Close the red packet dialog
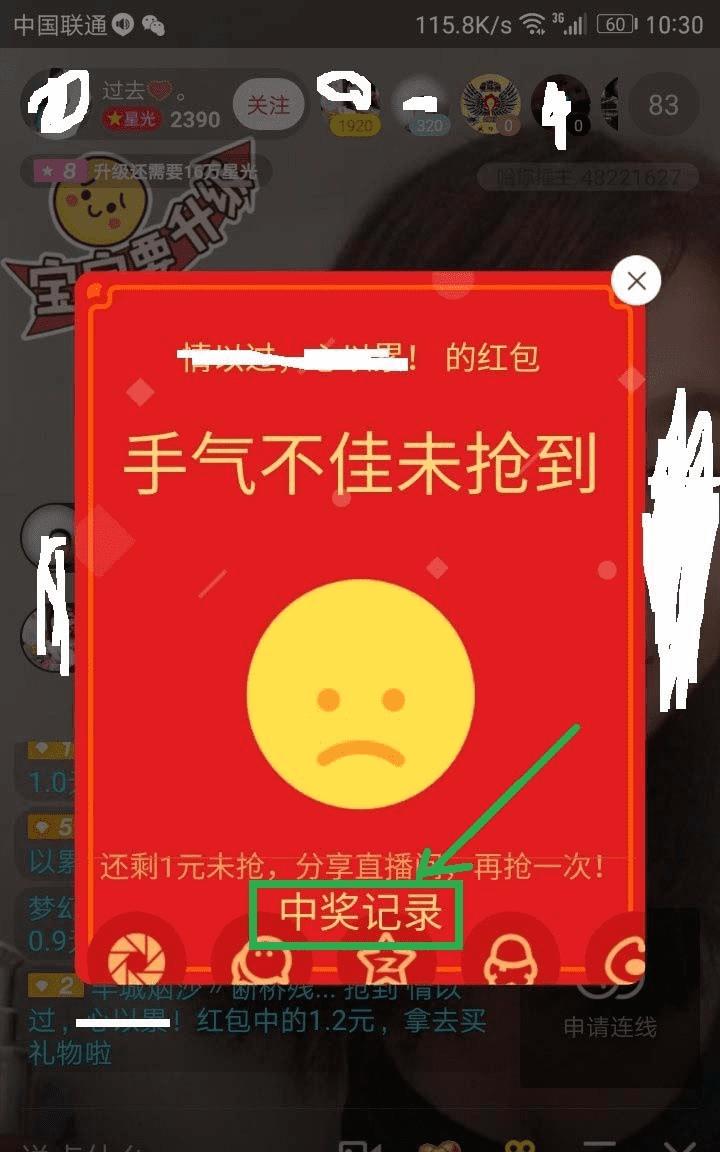The image size is (720, 1152). [x=636, y=282]
